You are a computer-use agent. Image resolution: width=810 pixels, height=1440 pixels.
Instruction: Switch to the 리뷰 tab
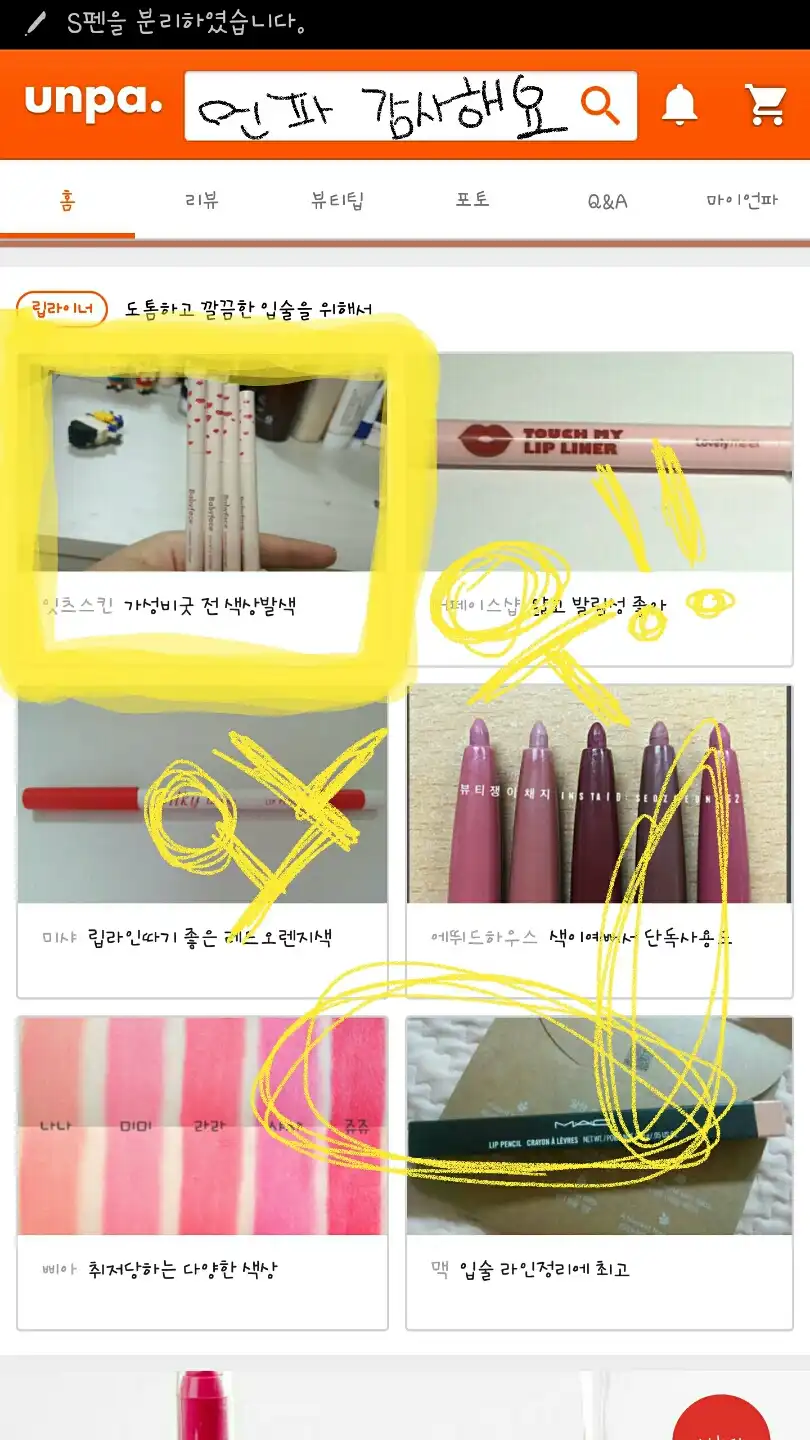tap(201, 200)
